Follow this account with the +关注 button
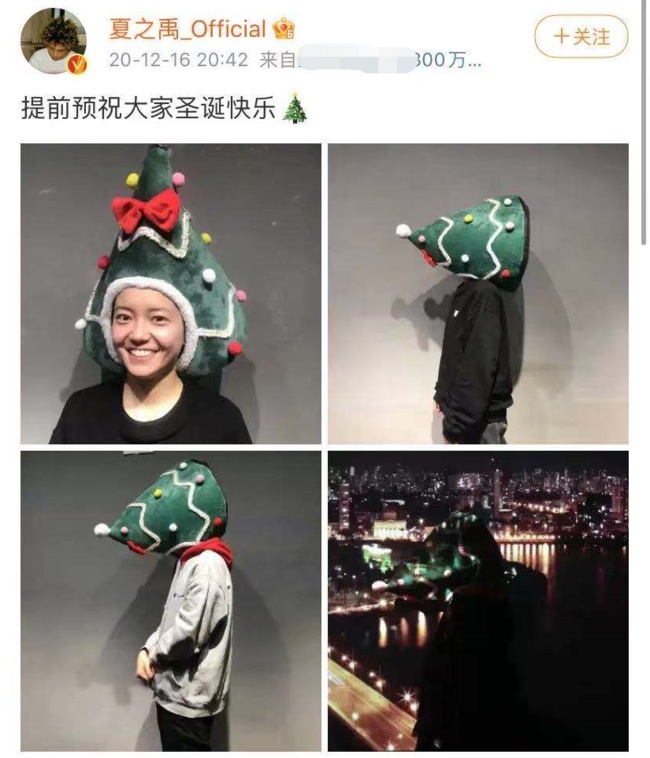The width and height of the screenshot is (650, 758). pos(580,37)
